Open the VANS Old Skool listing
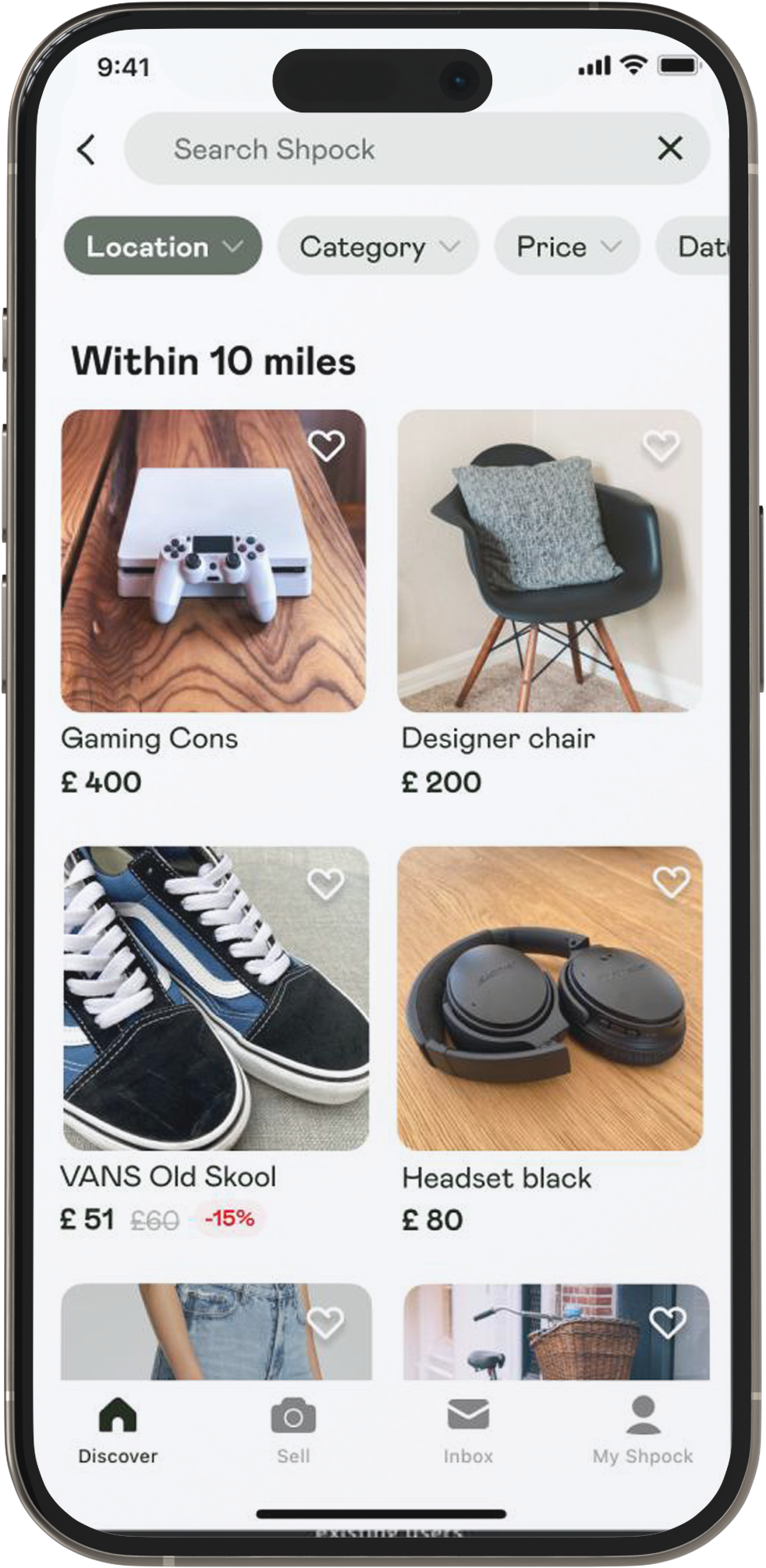Image resolution: width=766 pixels, height=1568 pixels. [215, 998]
